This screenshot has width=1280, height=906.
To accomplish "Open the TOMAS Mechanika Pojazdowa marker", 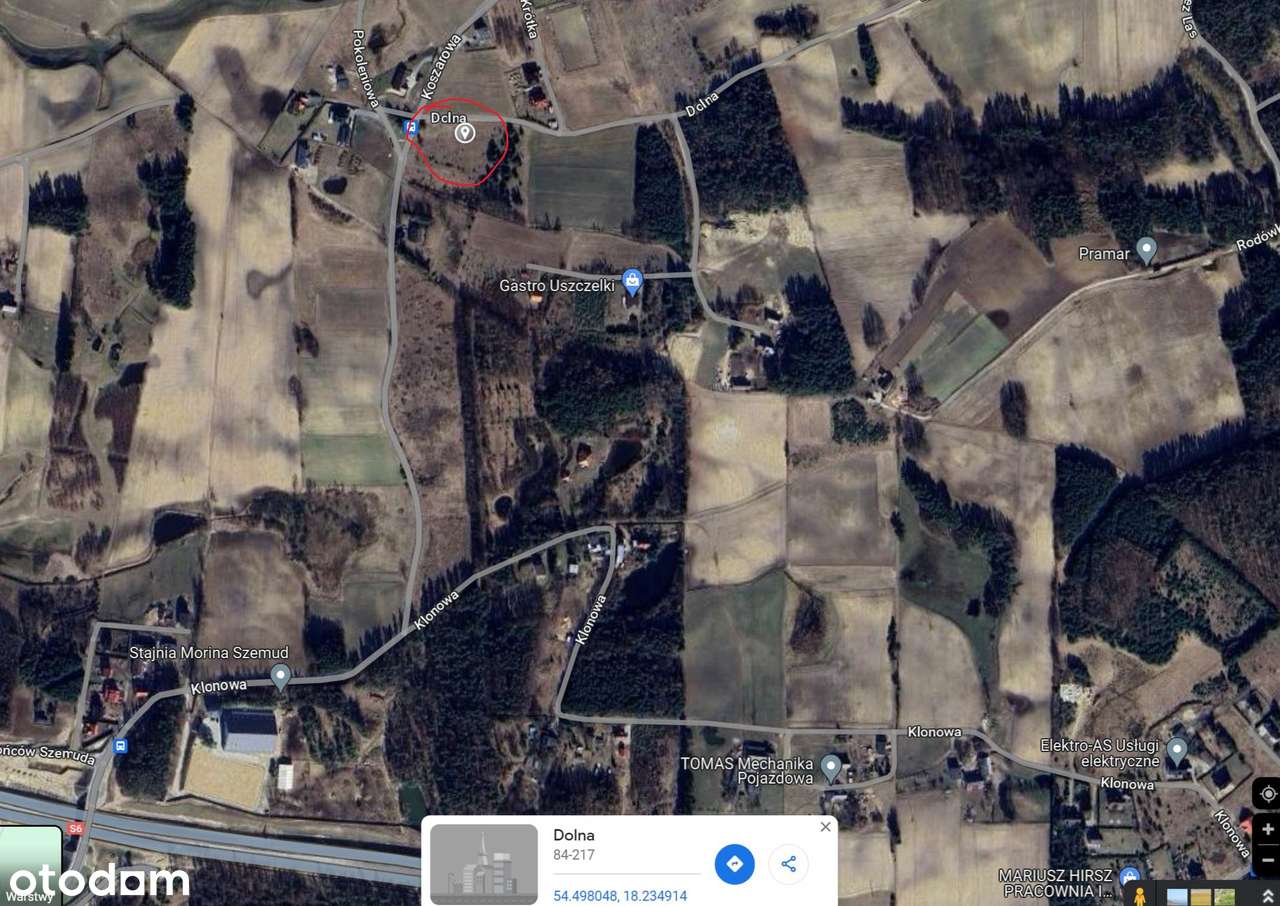I will [830, 768].
